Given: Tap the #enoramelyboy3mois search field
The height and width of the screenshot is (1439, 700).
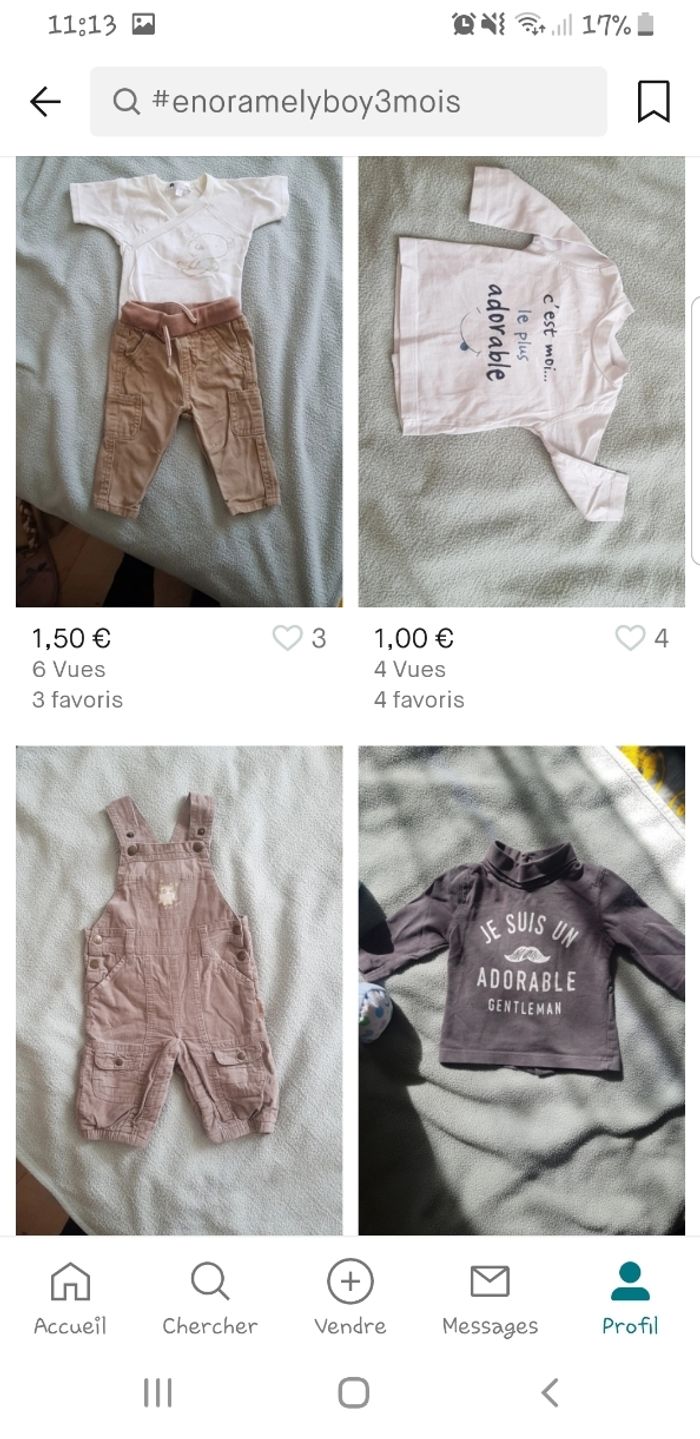Looking at the screenshot, I should (348, 101).
